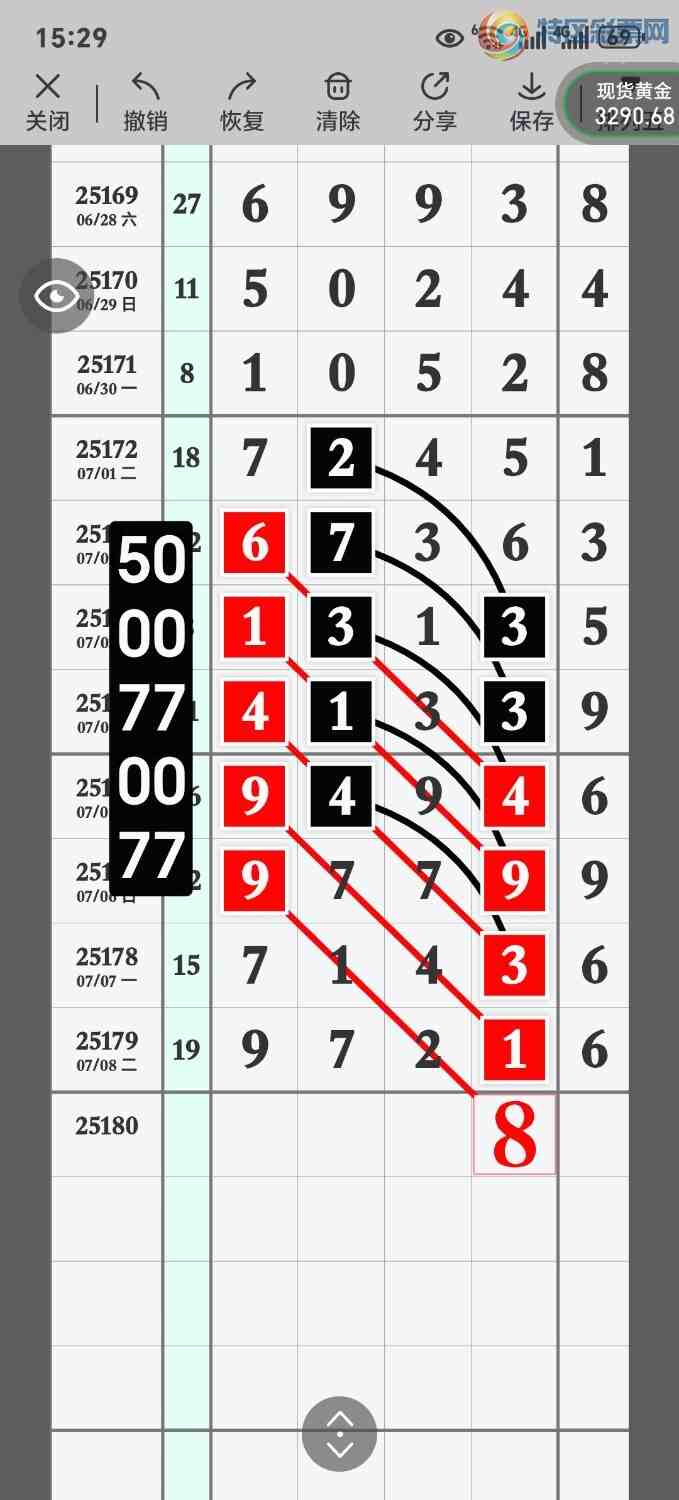Tap the up-down scroll floating button
Viewport: 679px width, 1500px height.
[339, 1433]
